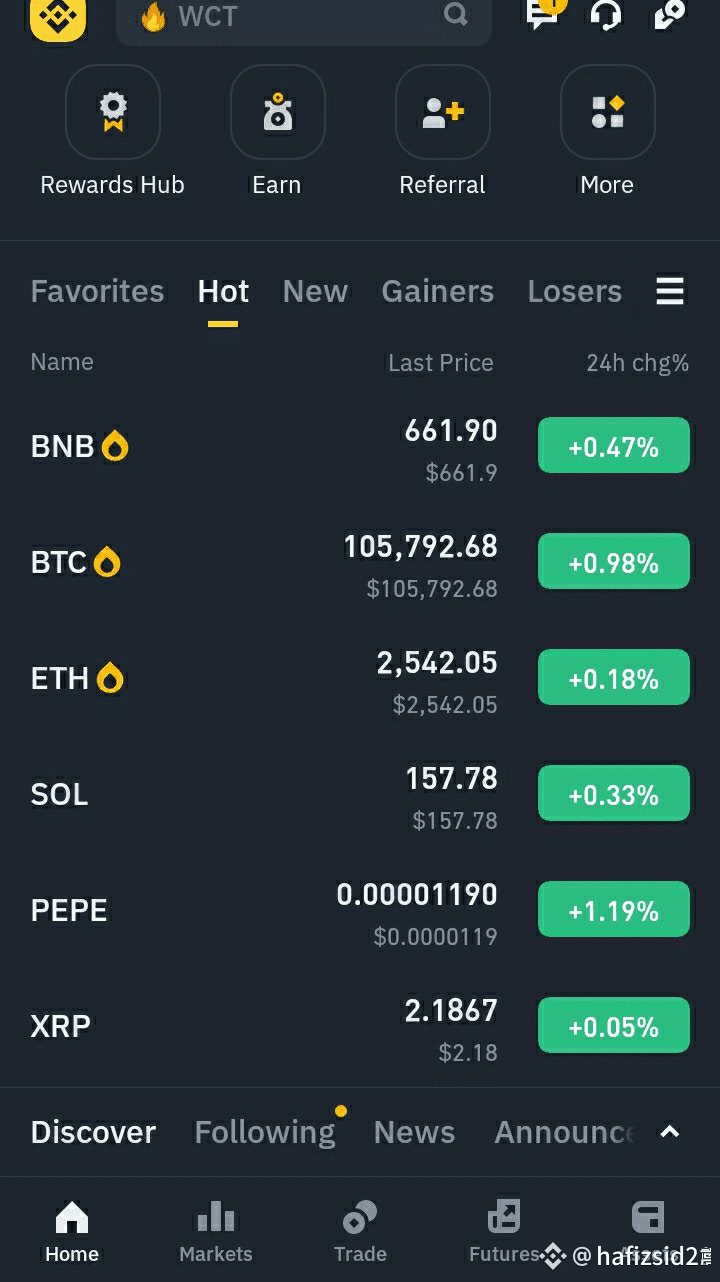
Task: Switch to the Following feed tab
Action: 265,1132
